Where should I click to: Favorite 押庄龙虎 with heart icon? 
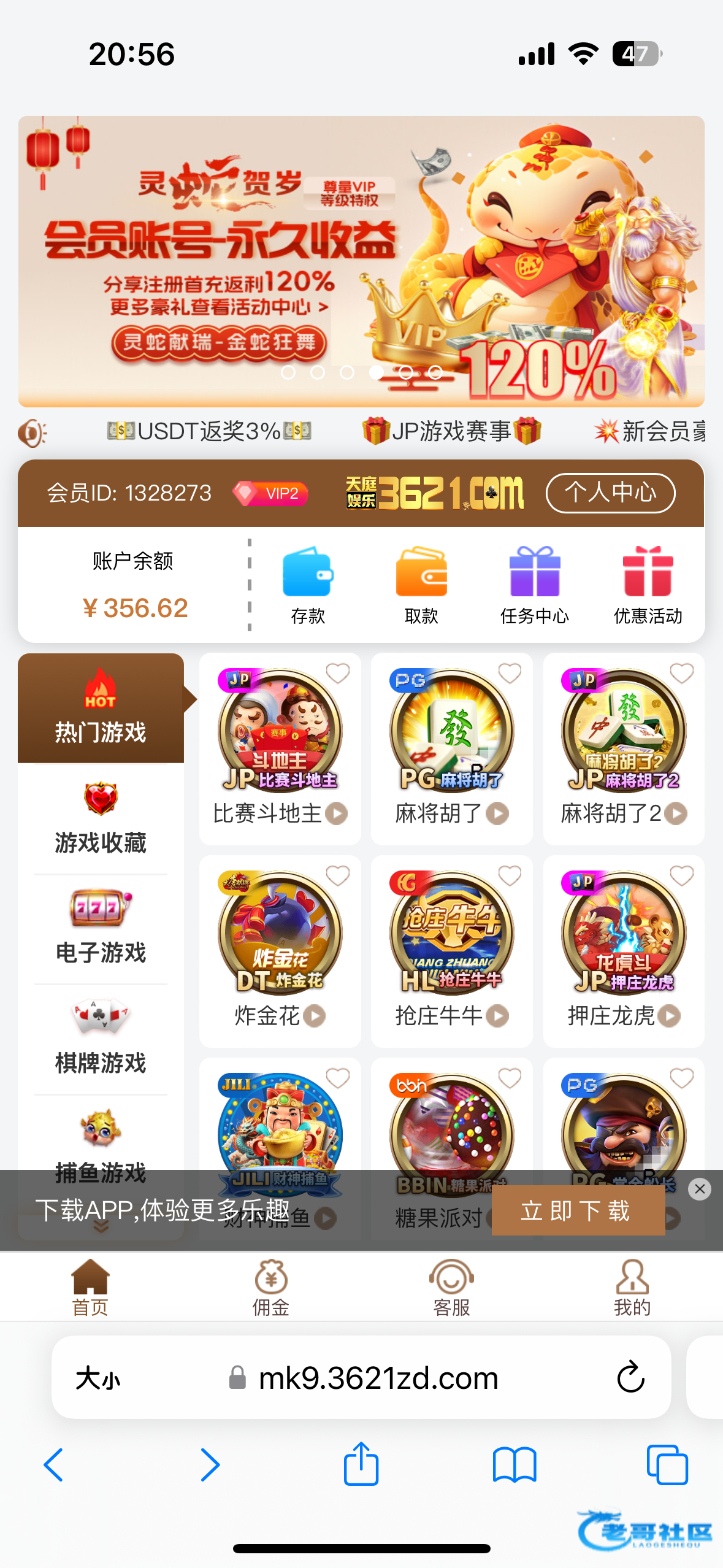pyautogui.click(x=681, y=876)
